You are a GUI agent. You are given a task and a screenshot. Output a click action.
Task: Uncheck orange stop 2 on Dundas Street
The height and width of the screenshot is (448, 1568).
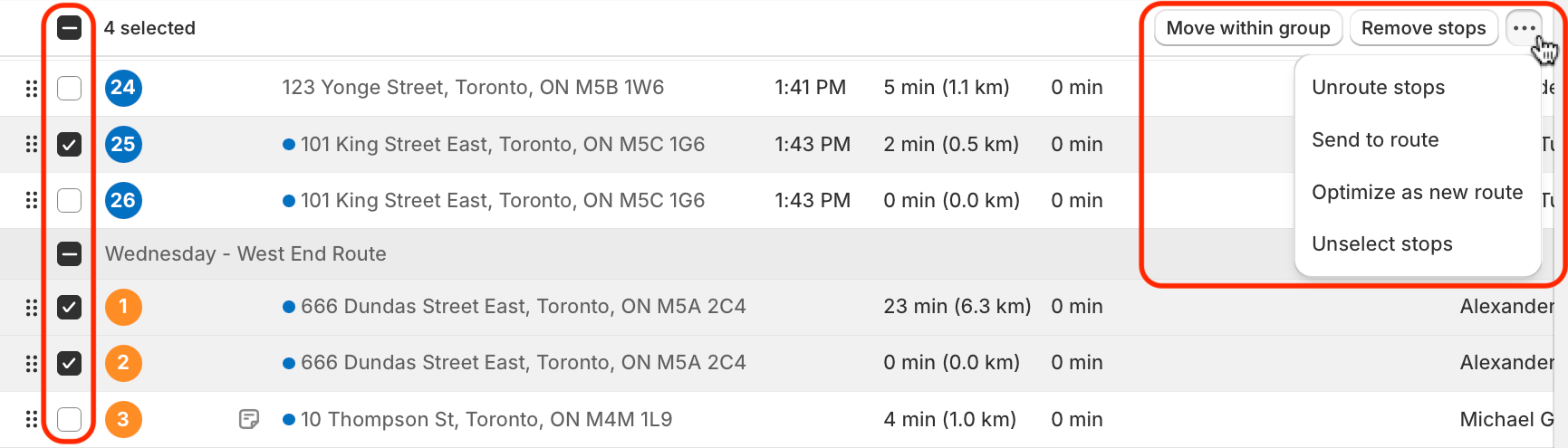[x=70, y=364]
